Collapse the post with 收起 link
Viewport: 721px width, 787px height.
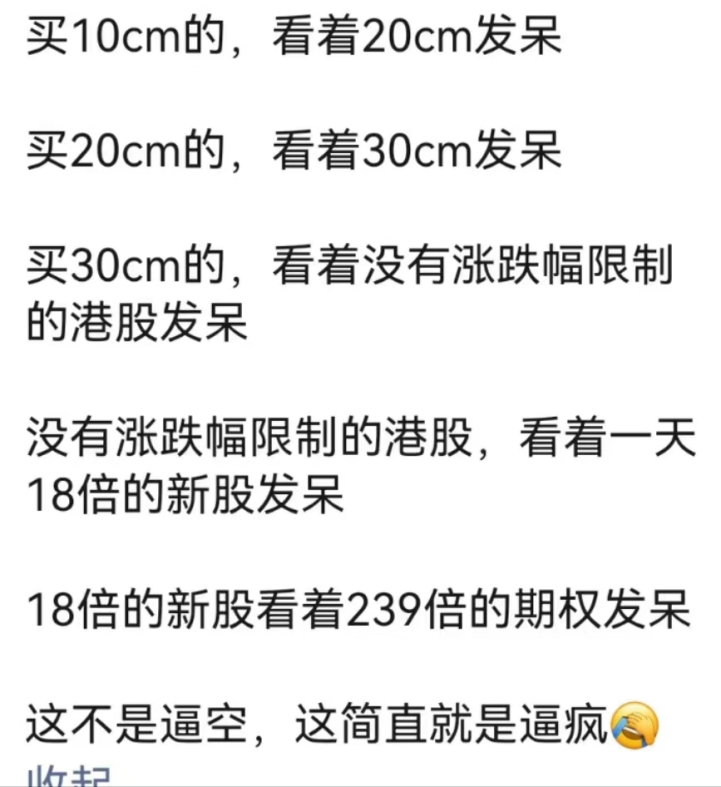pyautogui.click(x=68, y=778)
